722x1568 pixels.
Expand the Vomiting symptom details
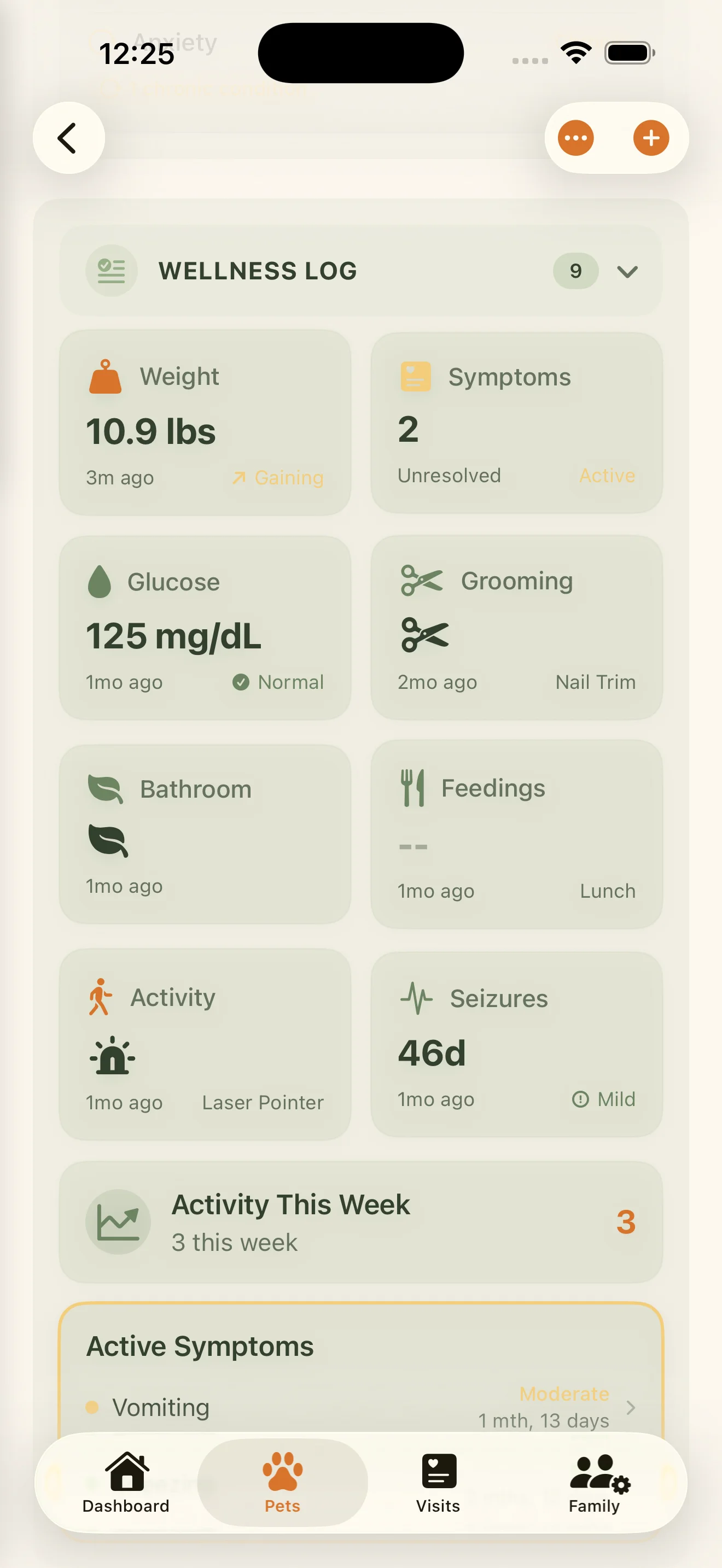[x=630, y=1407]
